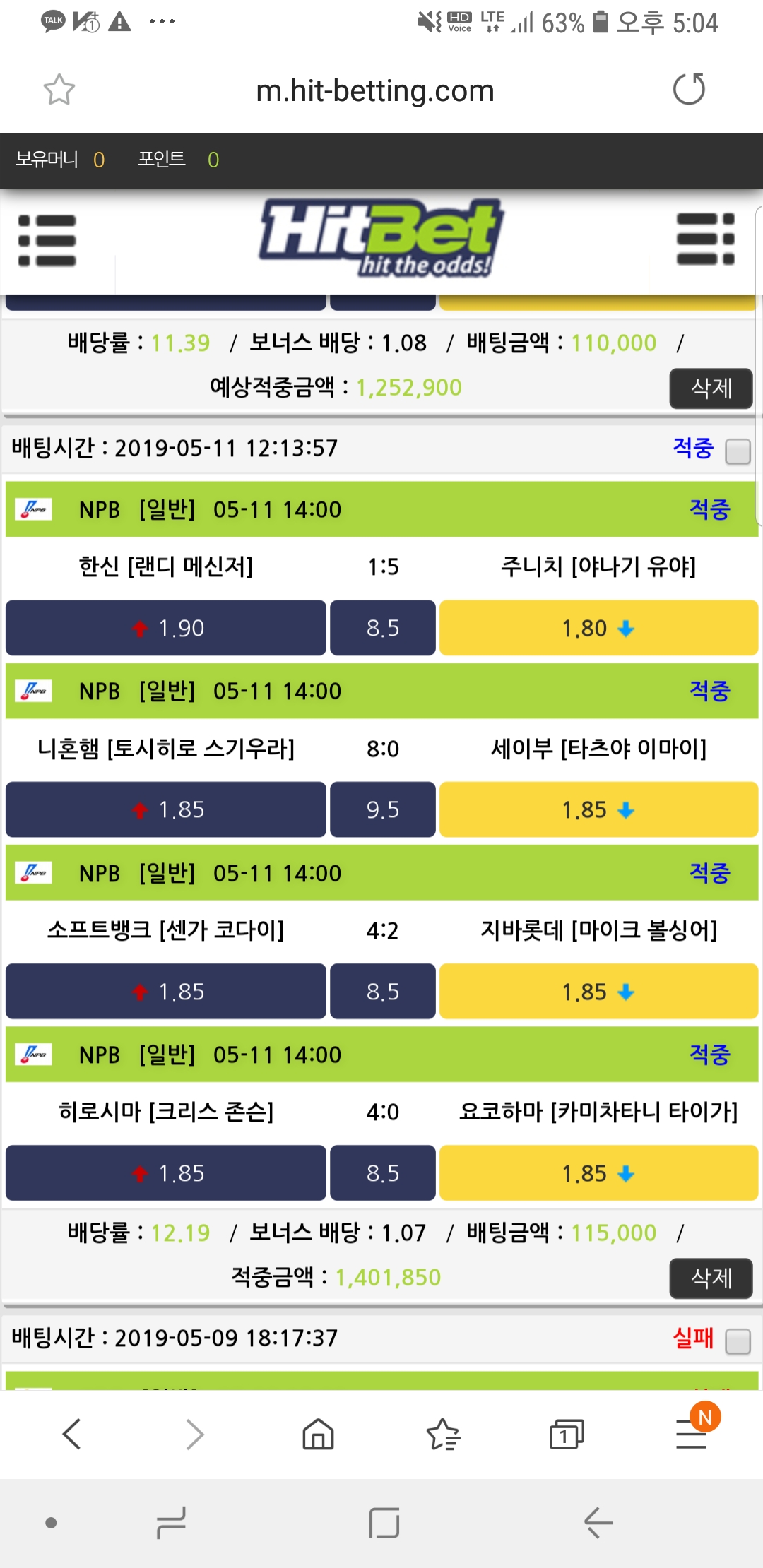
Task: Open the left hamburger menu
Action: (x=47, y=240)
